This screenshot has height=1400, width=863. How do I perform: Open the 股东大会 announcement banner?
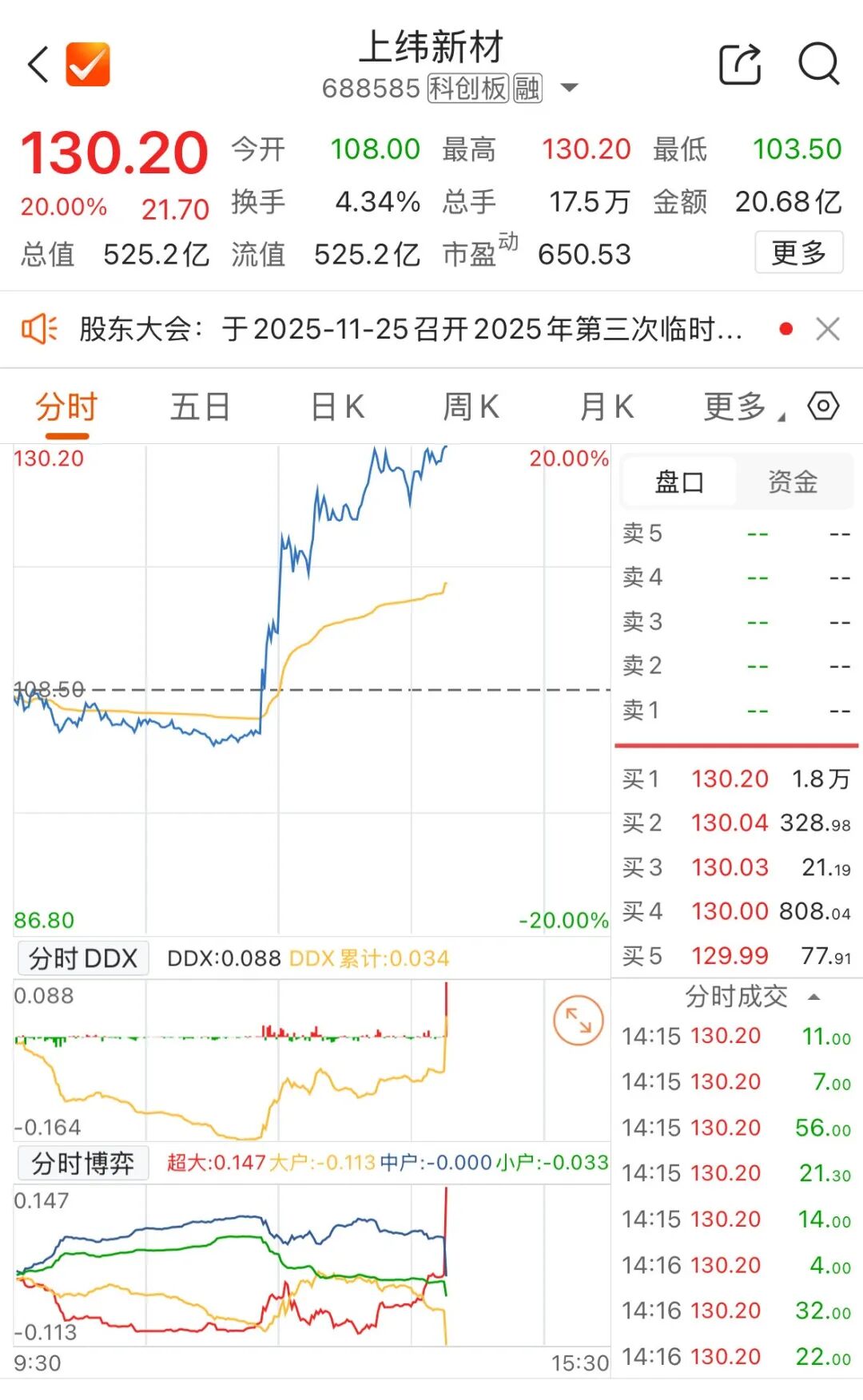(x=410, y=329)
